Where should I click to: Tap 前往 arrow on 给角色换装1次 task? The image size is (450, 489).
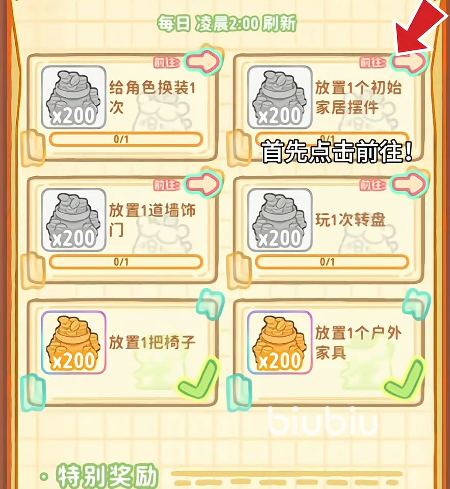pyautogui.click(x=203, y=61)
